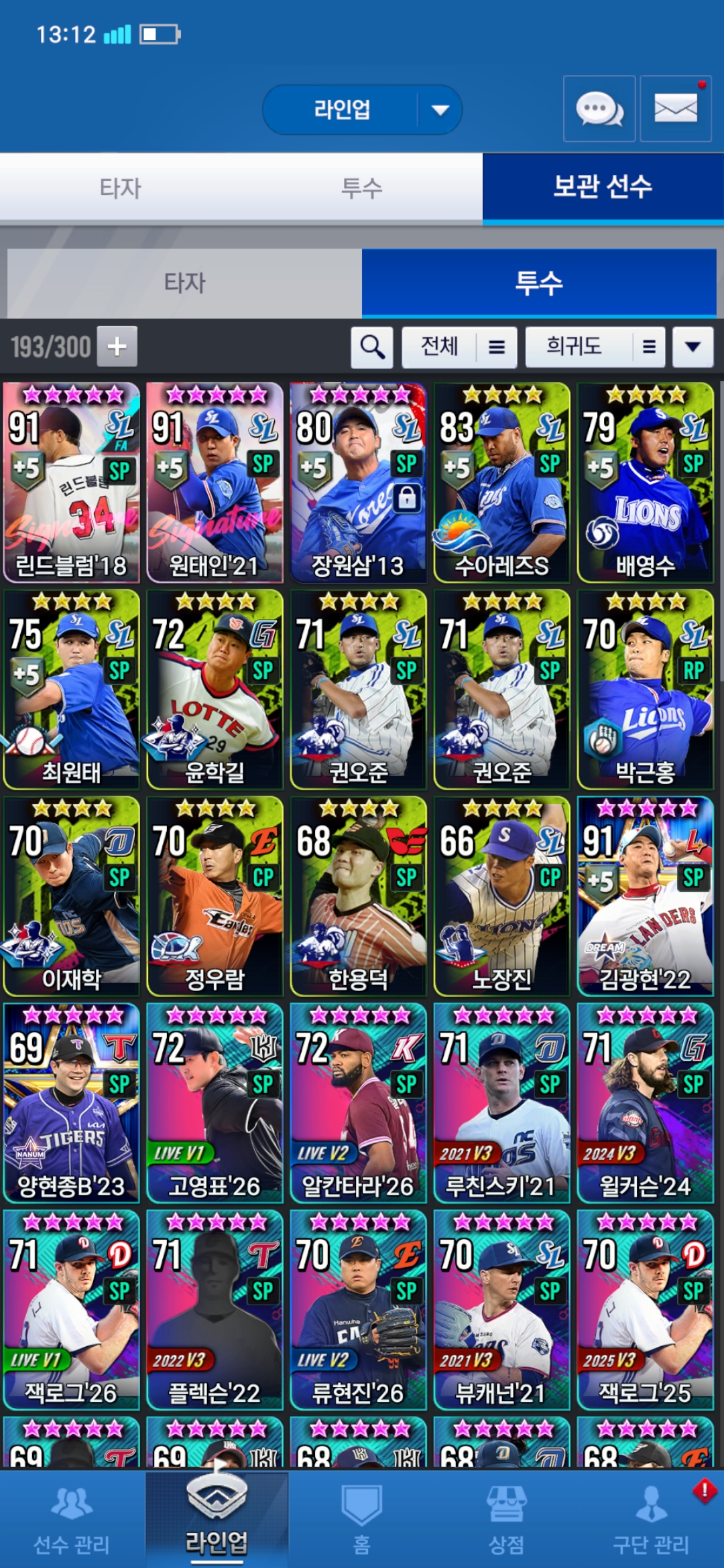This screenshot has width=724, height=1568.
Task: Open the 수아레즈S player card
Action: [x=502, y=482]
